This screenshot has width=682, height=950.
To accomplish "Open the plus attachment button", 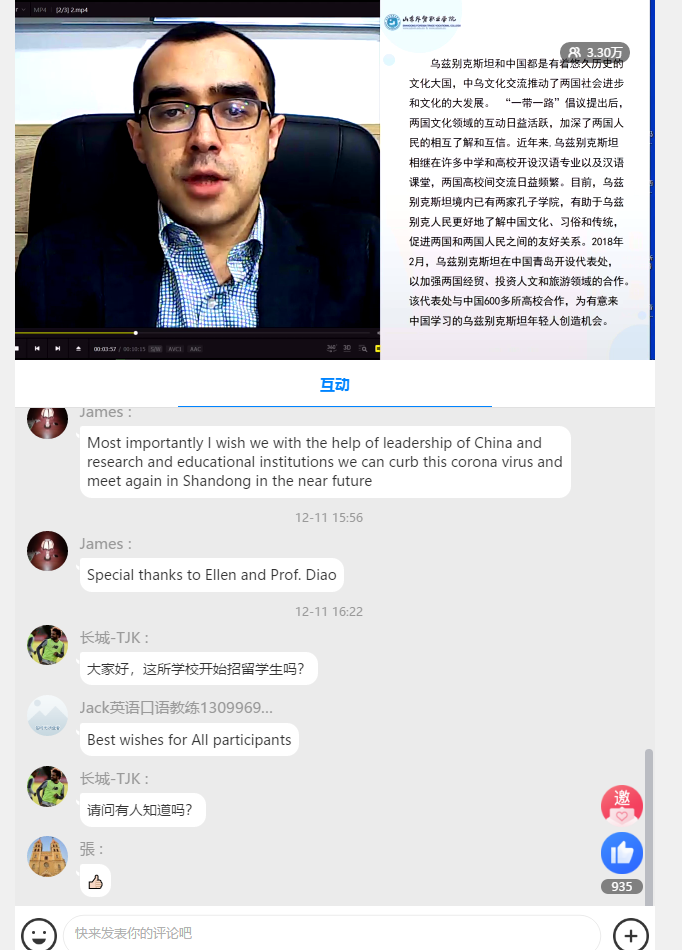I will [x=630, y=934].
